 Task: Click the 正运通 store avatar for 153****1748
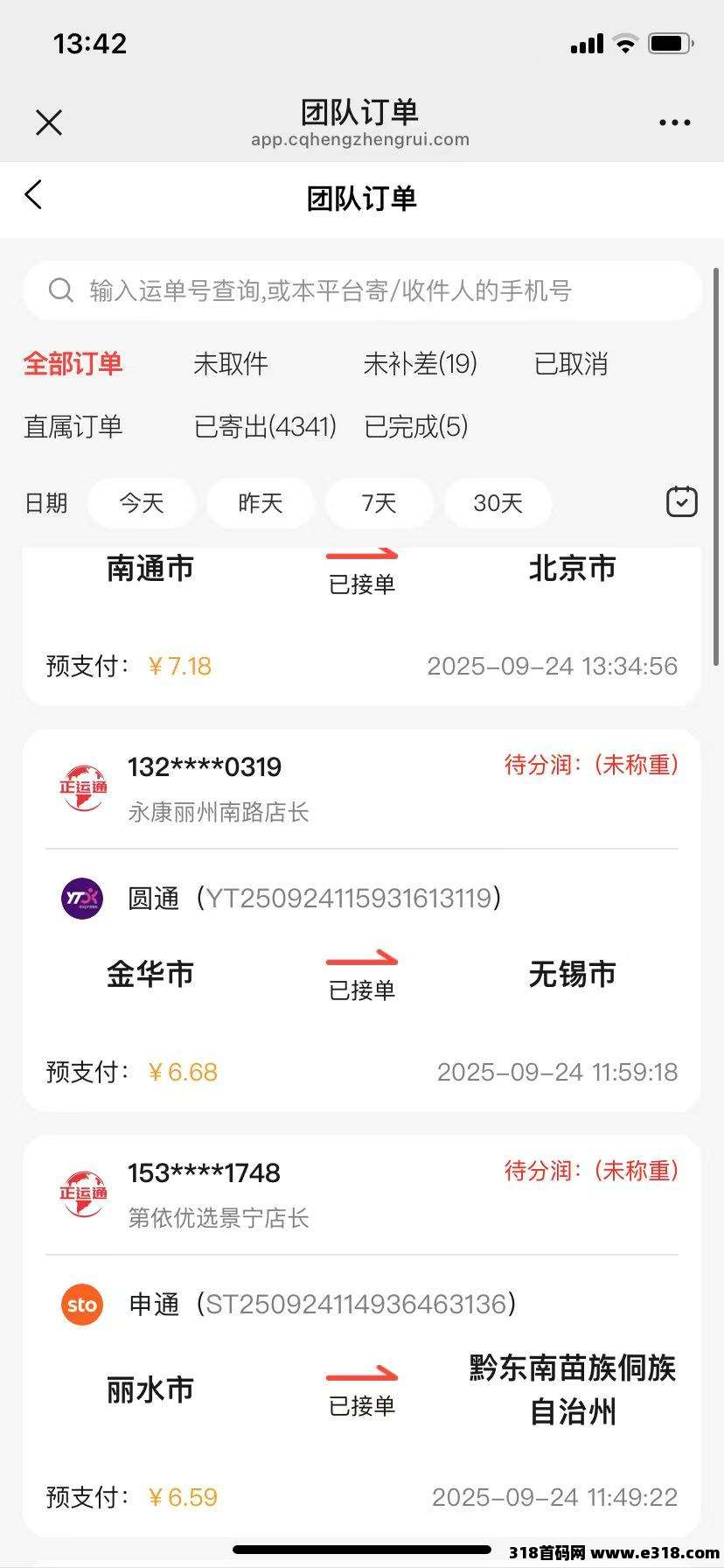(x=81, y=1192)
